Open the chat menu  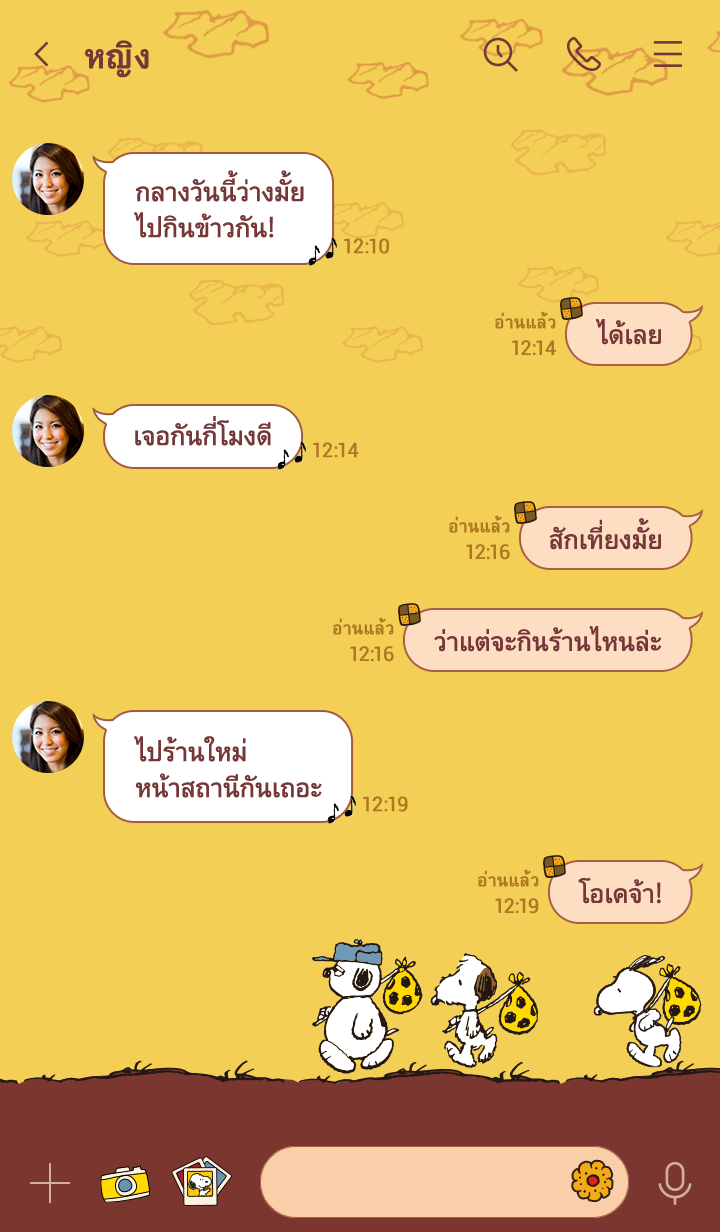tap(667, 55)
